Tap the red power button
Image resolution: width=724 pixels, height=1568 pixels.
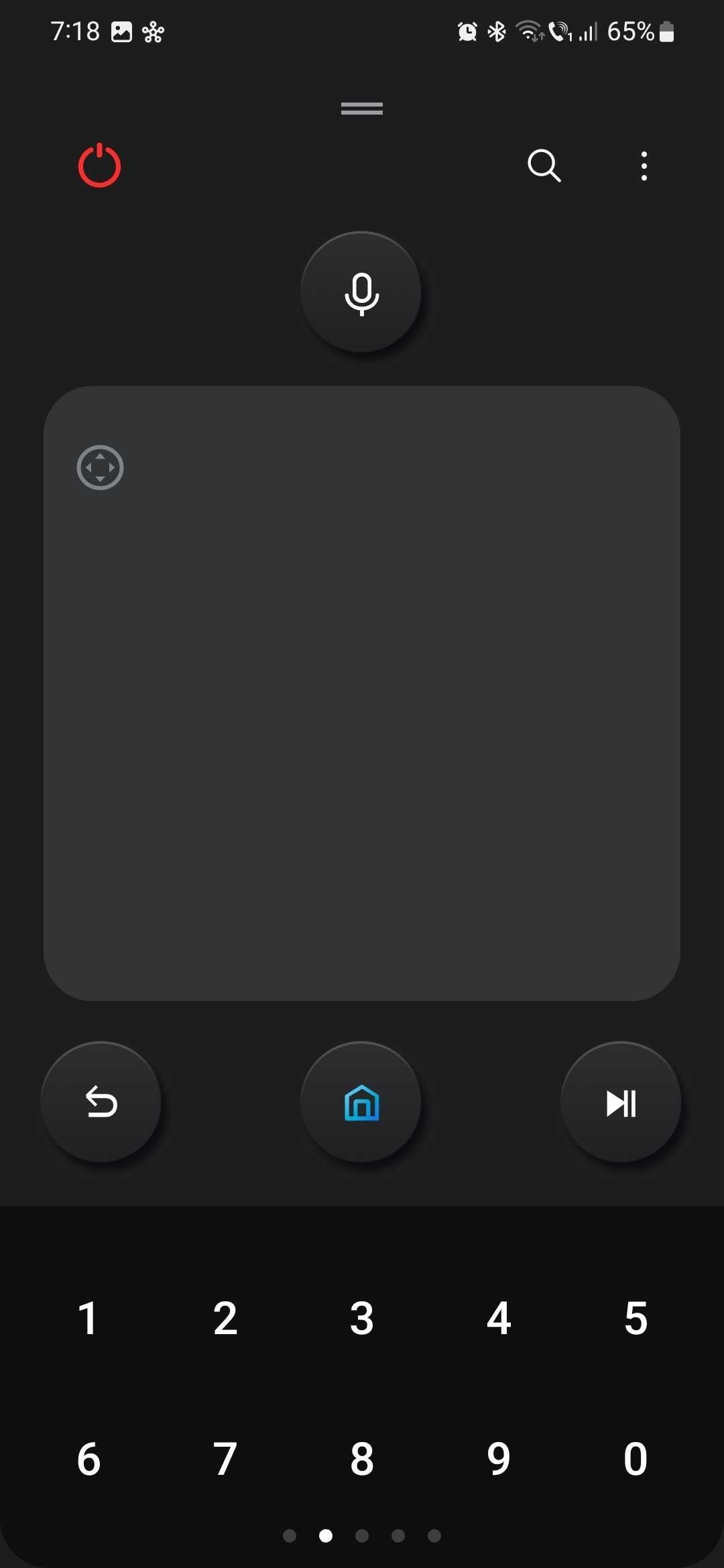99,166
